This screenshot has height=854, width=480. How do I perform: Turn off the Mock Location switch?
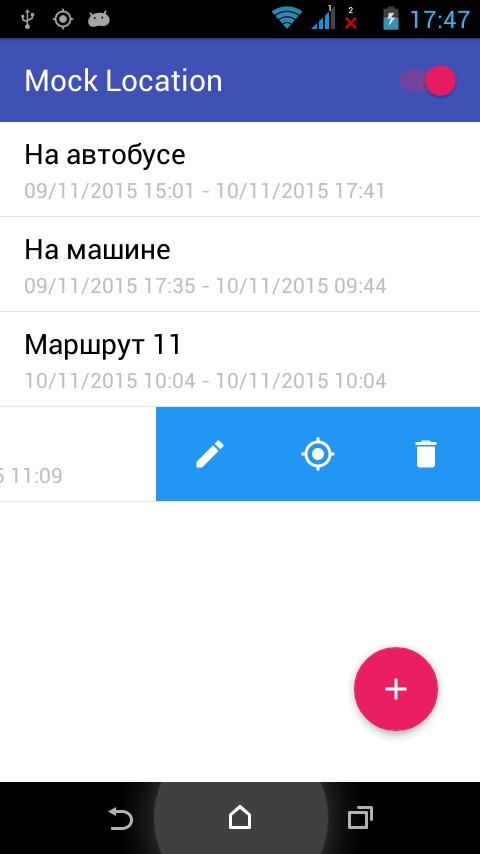428,81
